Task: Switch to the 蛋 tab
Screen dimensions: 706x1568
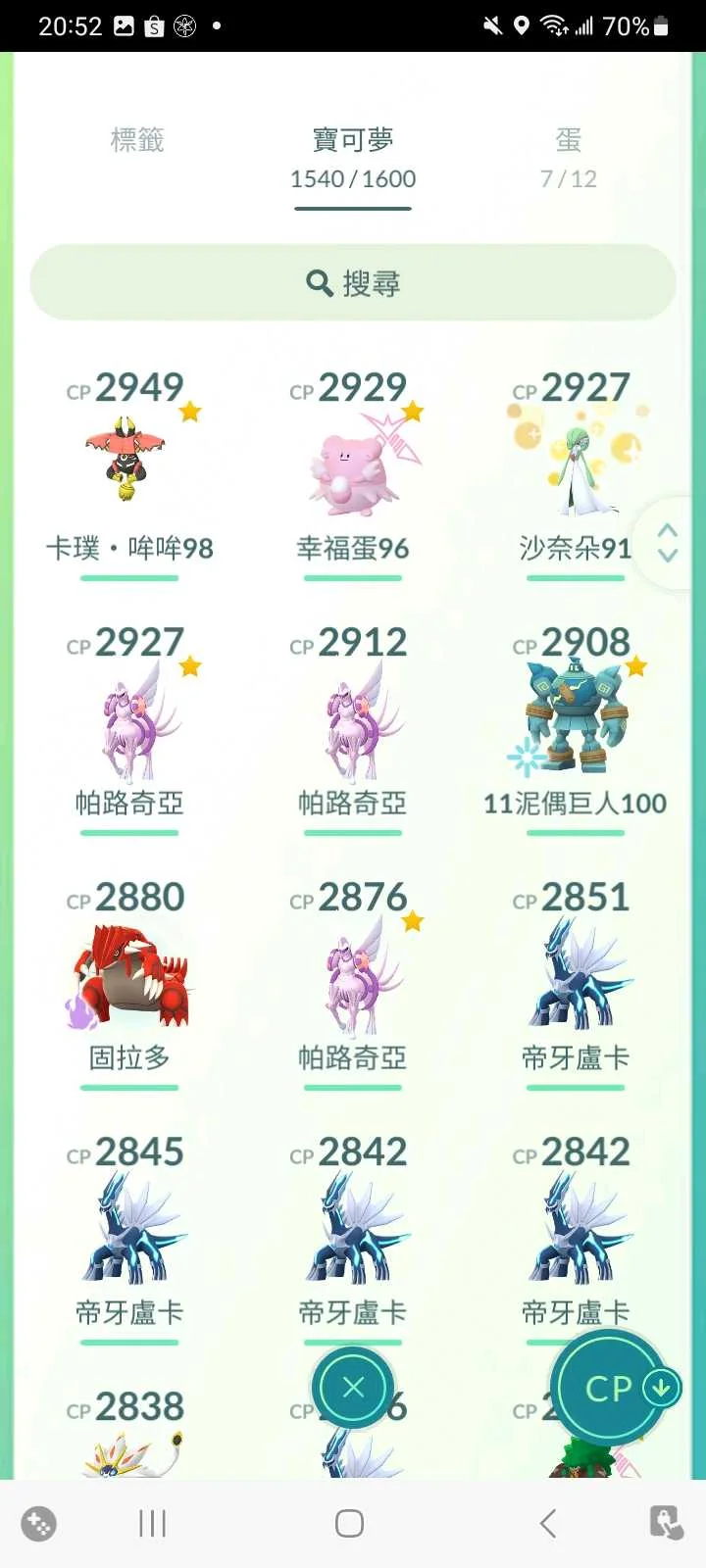Action: point(569,157)
